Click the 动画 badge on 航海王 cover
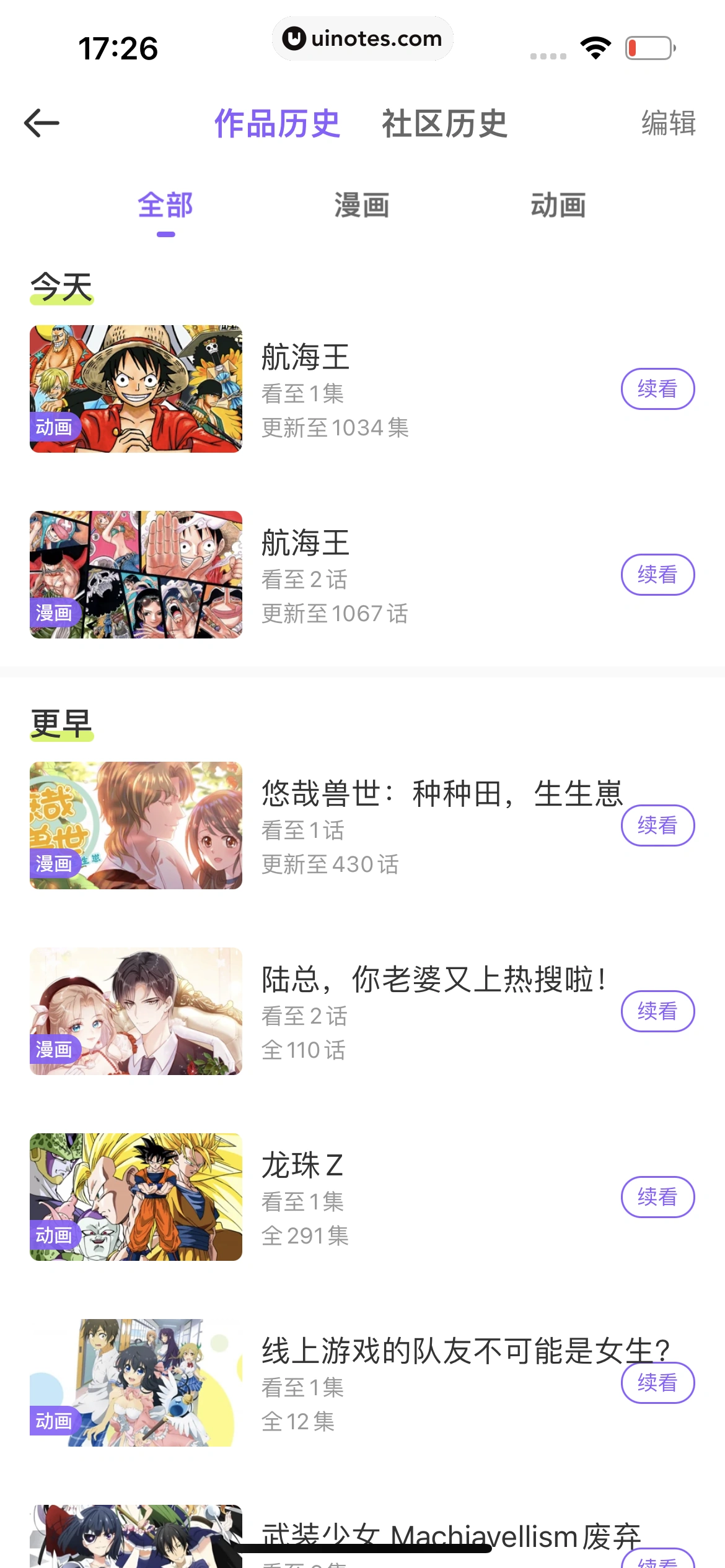 pyautogui.click(x=55, y=426)
